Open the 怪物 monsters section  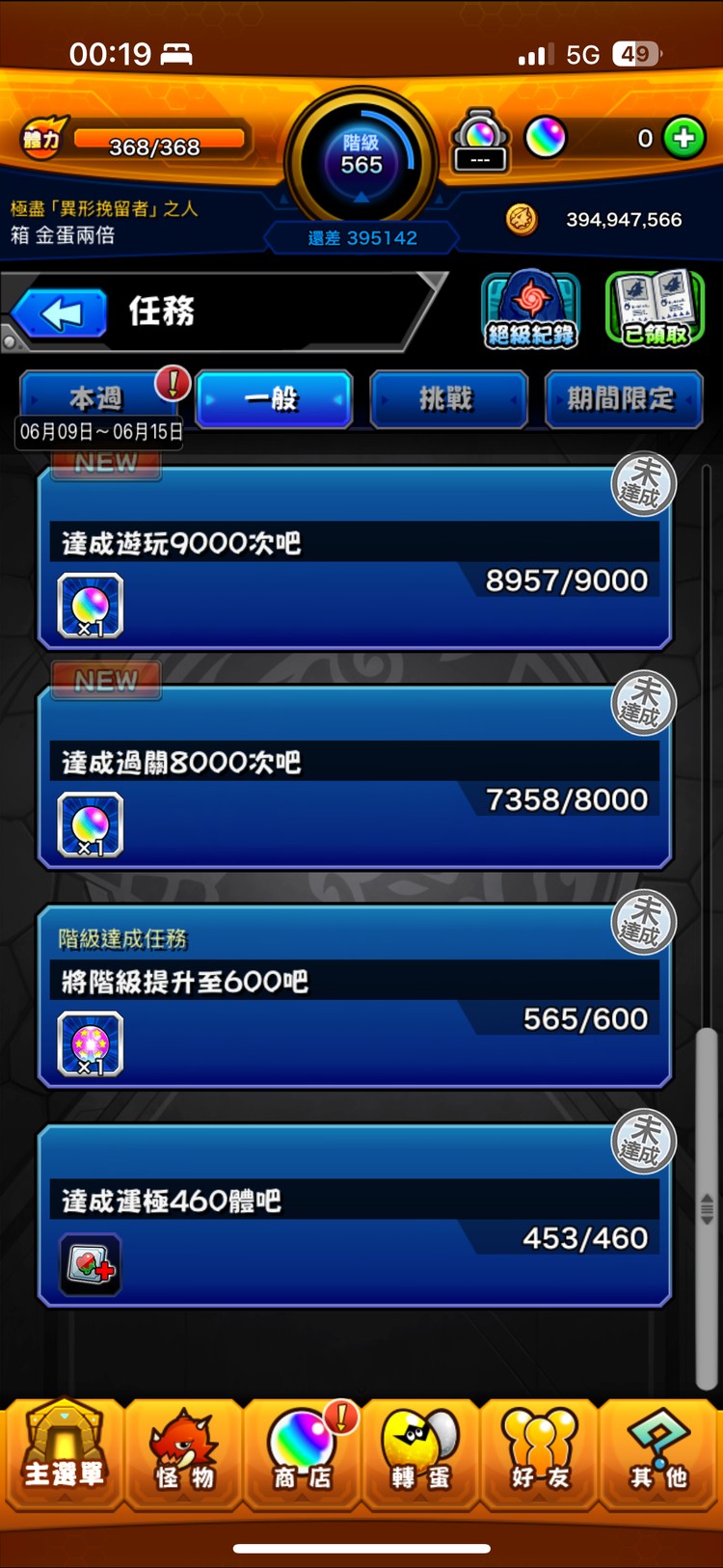point(183,1456)
